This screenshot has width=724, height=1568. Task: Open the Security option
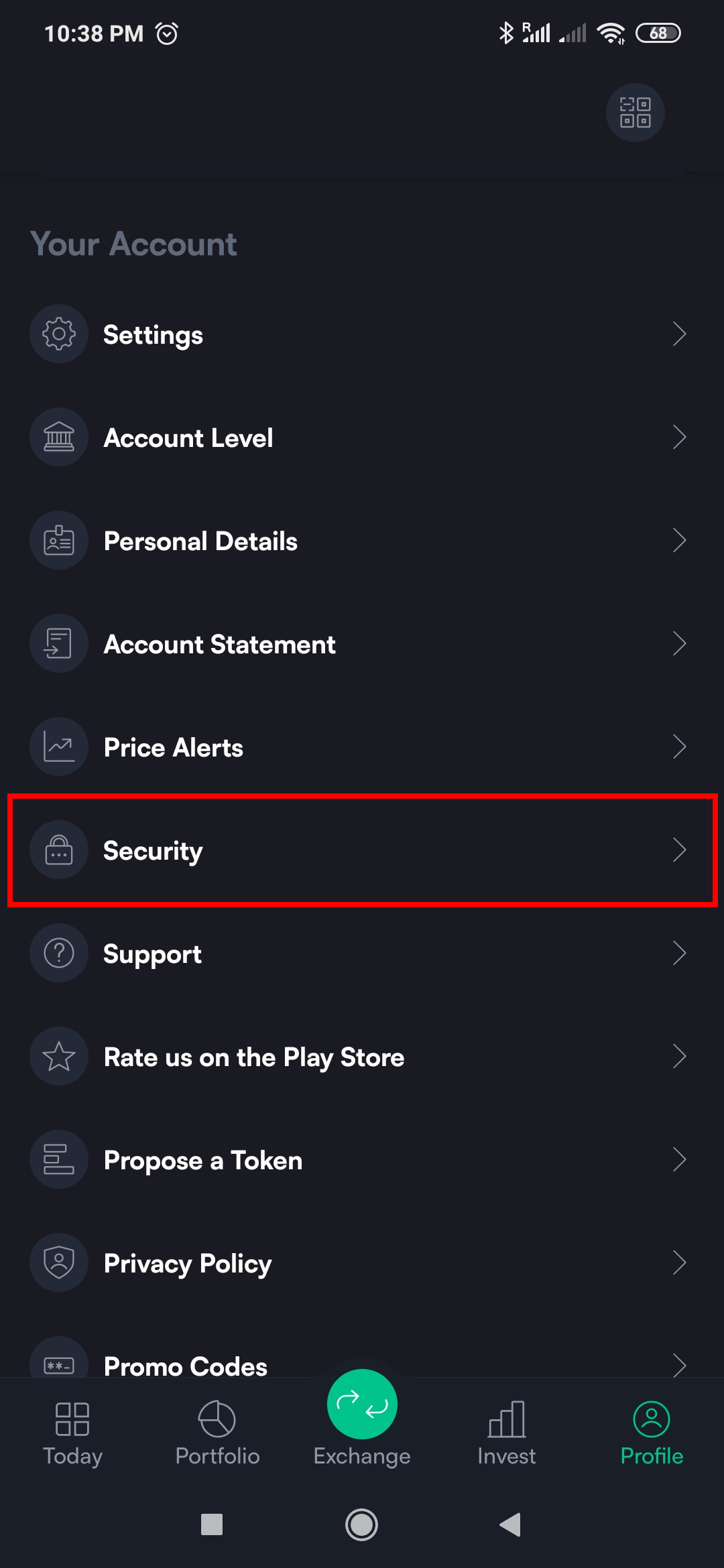tap(362, 850)
